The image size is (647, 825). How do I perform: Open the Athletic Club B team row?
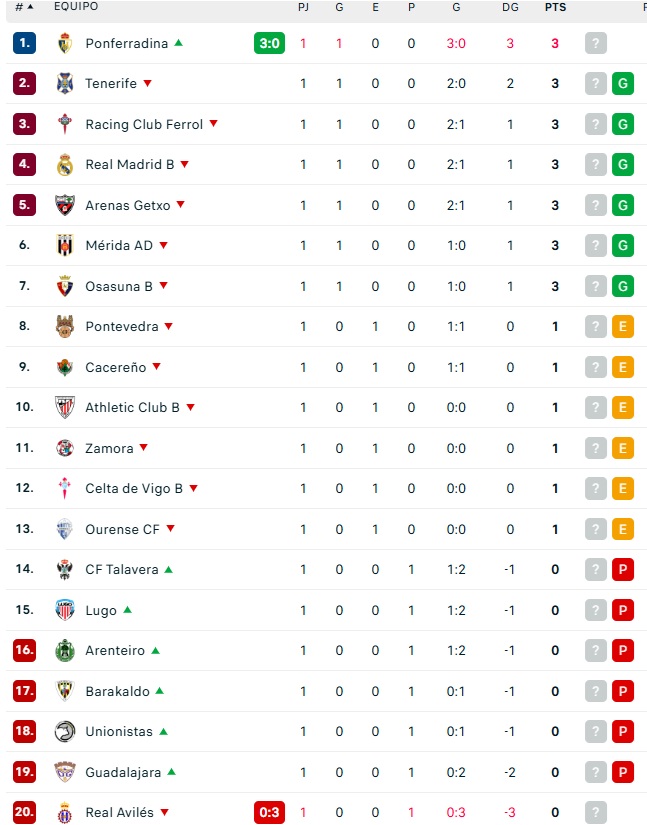coord(132,407)
